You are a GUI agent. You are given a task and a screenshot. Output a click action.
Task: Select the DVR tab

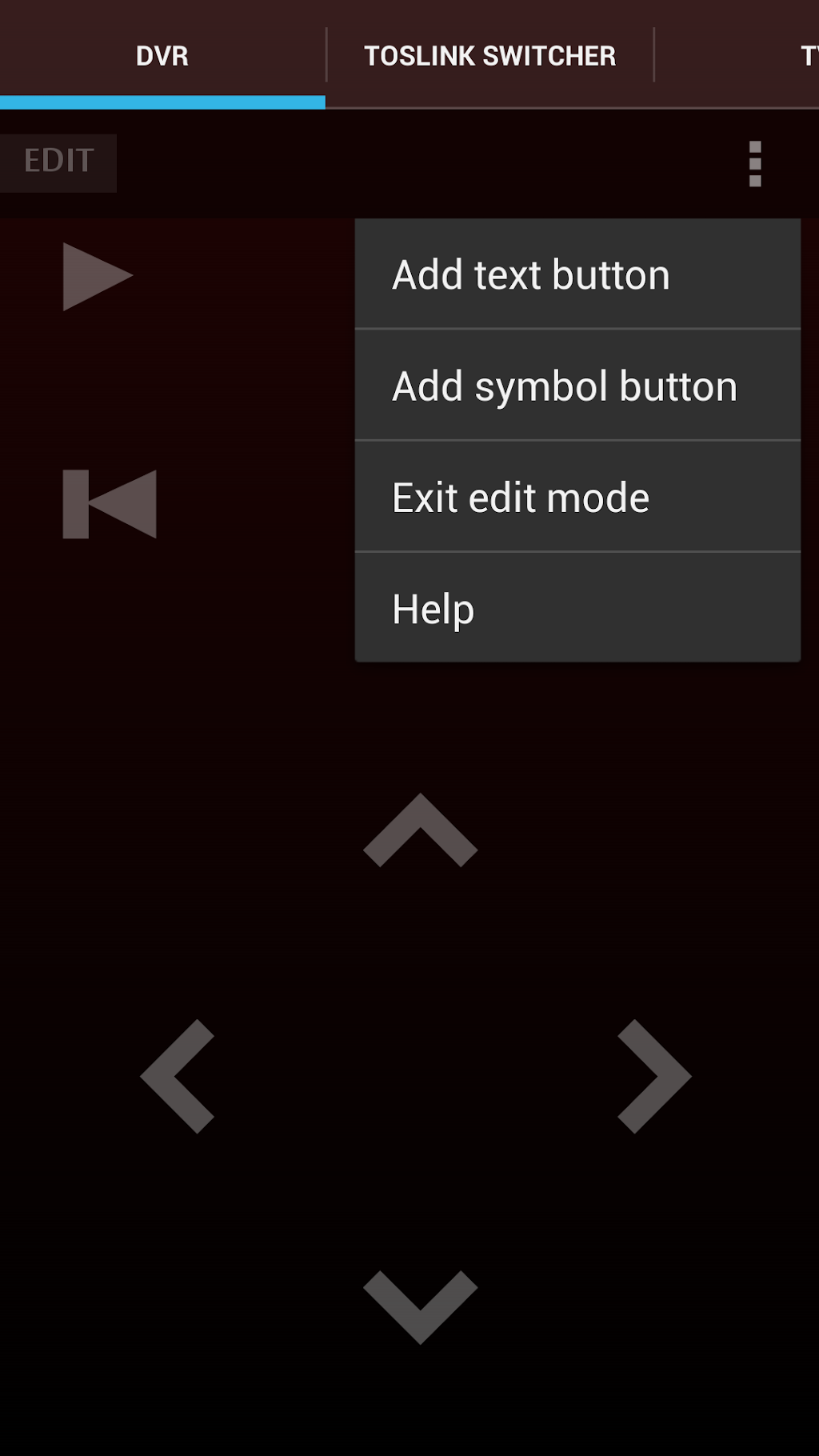(x=162, y=56)
